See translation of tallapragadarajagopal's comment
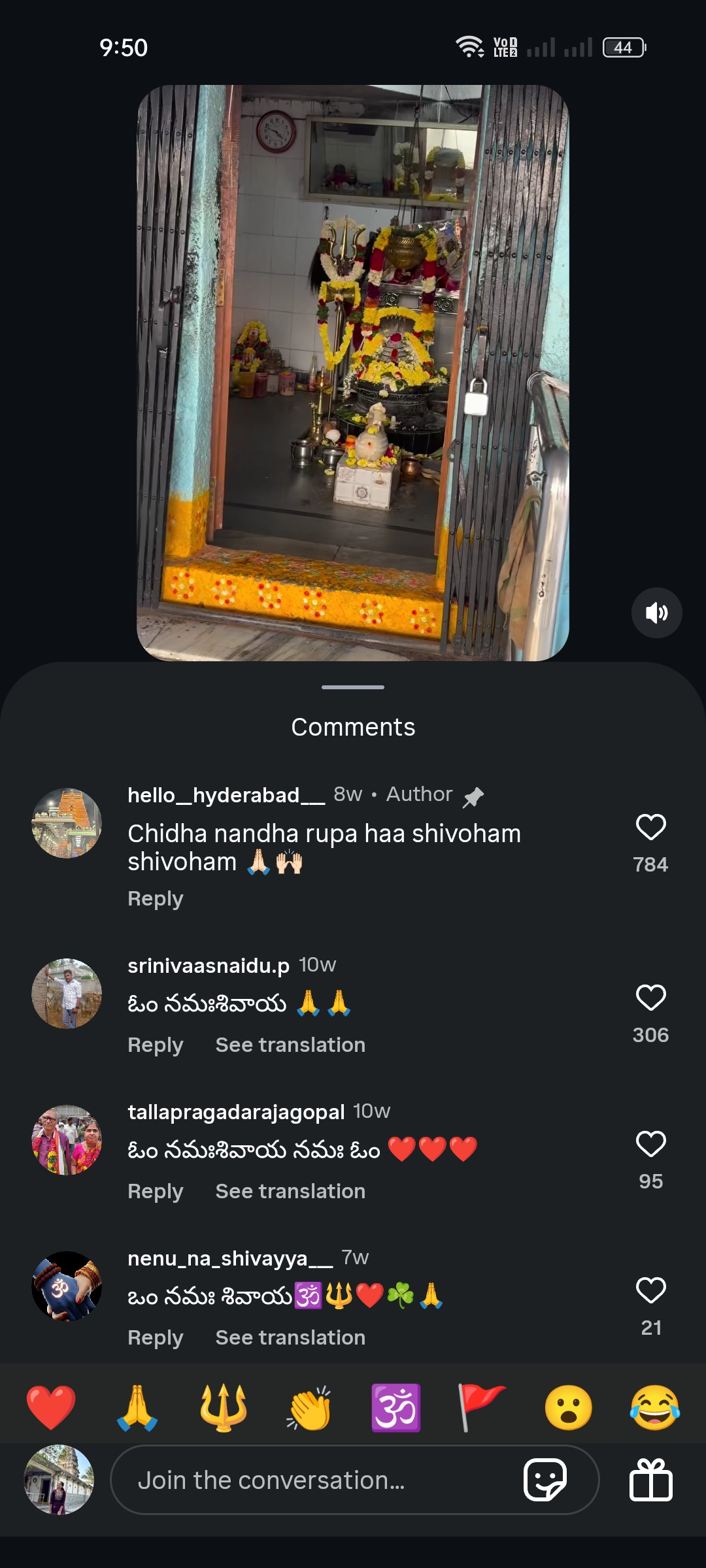This screenshot has width=706, height=1568. (x=290, y=1192)
